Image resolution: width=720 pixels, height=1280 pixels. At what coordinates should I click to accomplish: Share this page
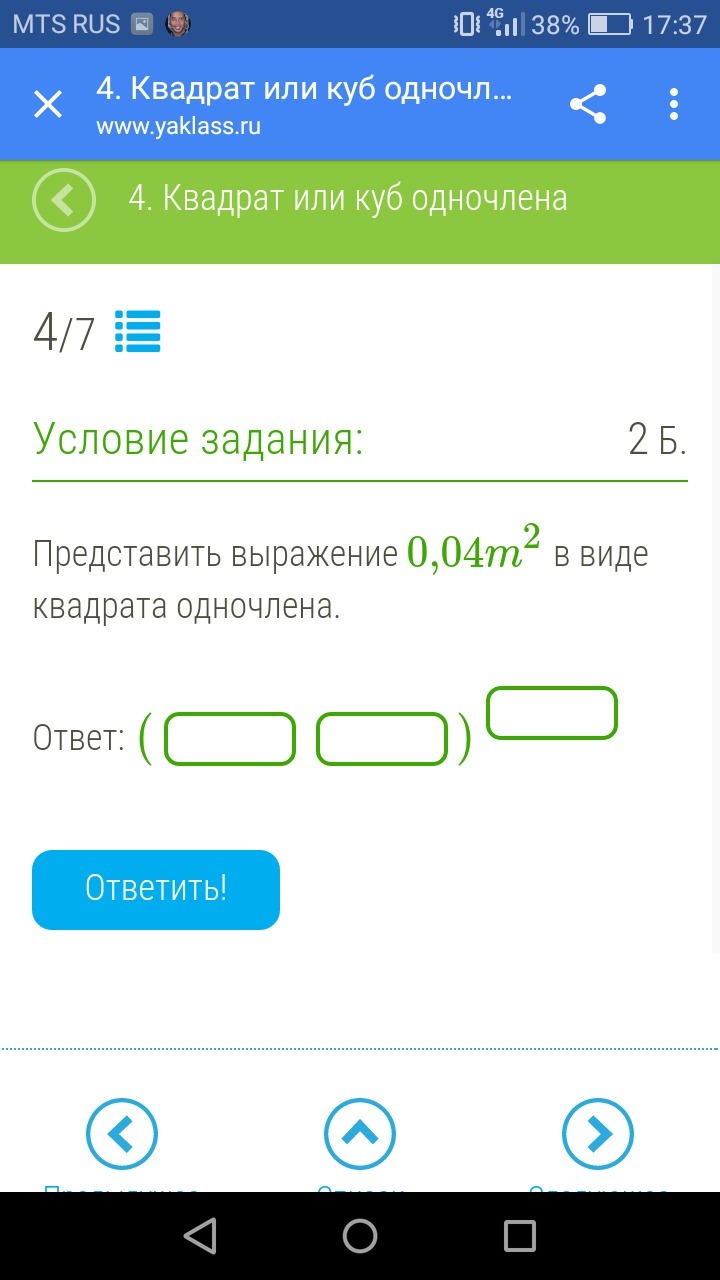[588, 104]
